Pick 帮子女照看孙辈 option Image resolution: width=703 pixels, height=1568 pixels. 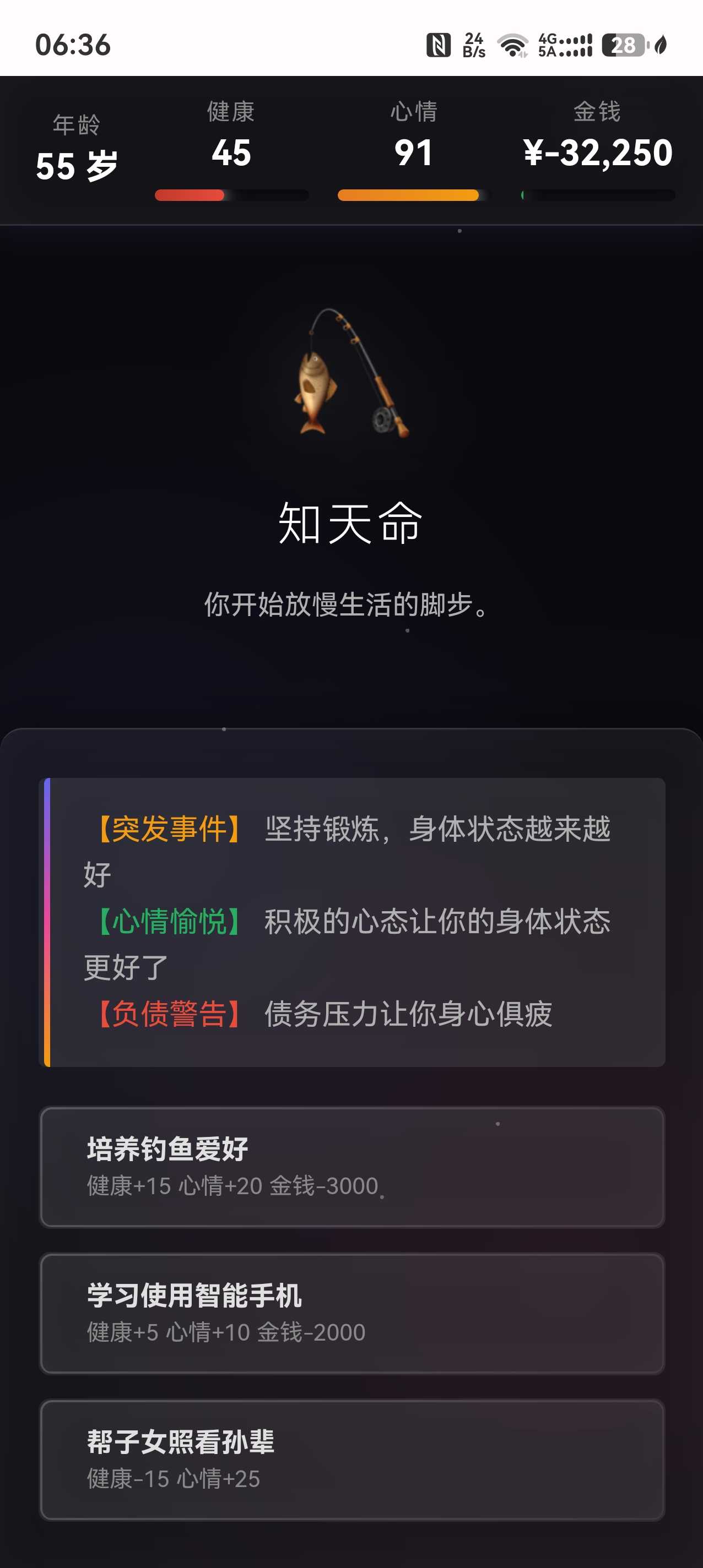(351, 1459)
